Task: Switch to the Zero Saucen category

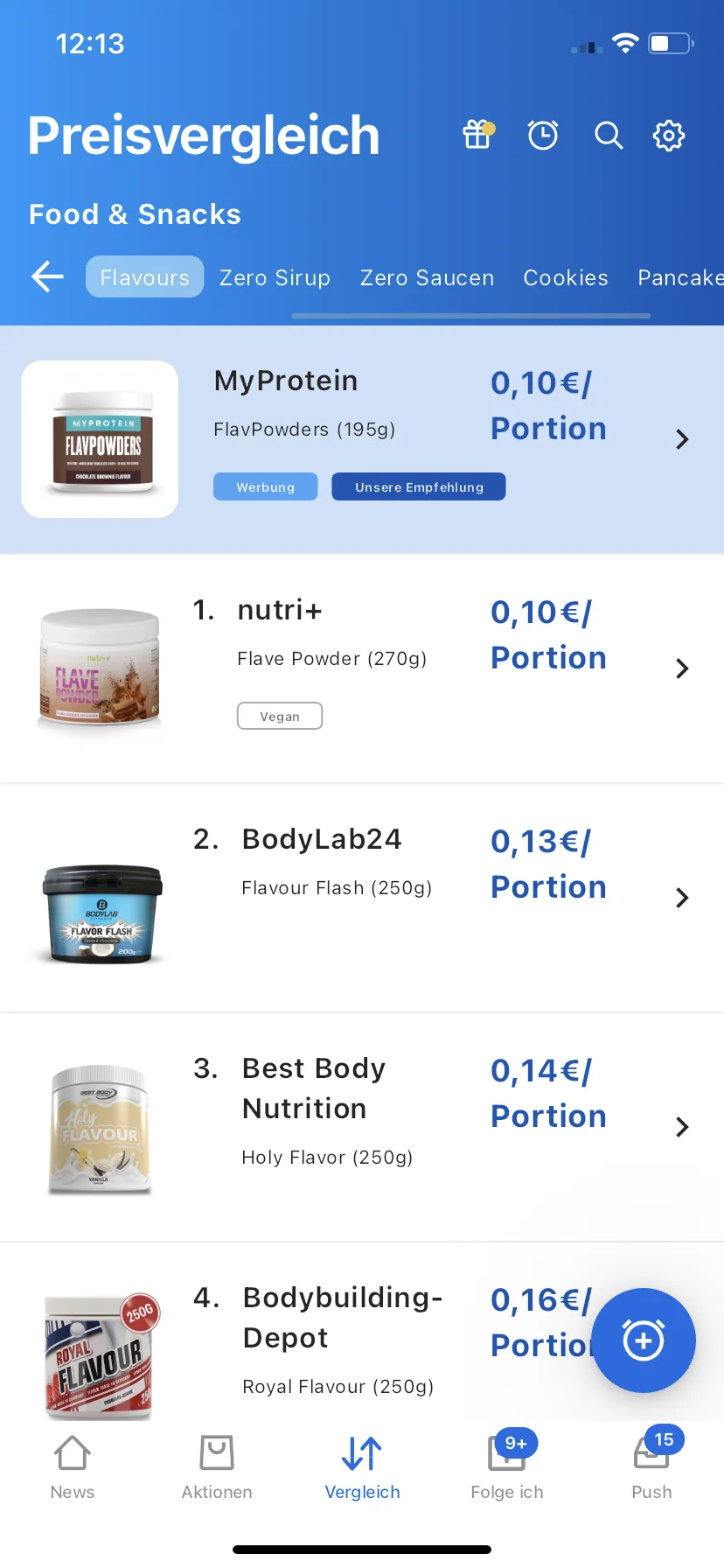Action: 427,277
